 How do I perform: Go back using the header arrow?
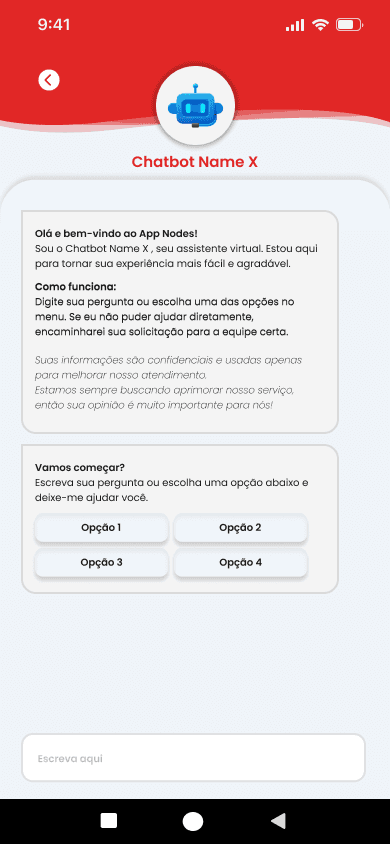point(49,80)
